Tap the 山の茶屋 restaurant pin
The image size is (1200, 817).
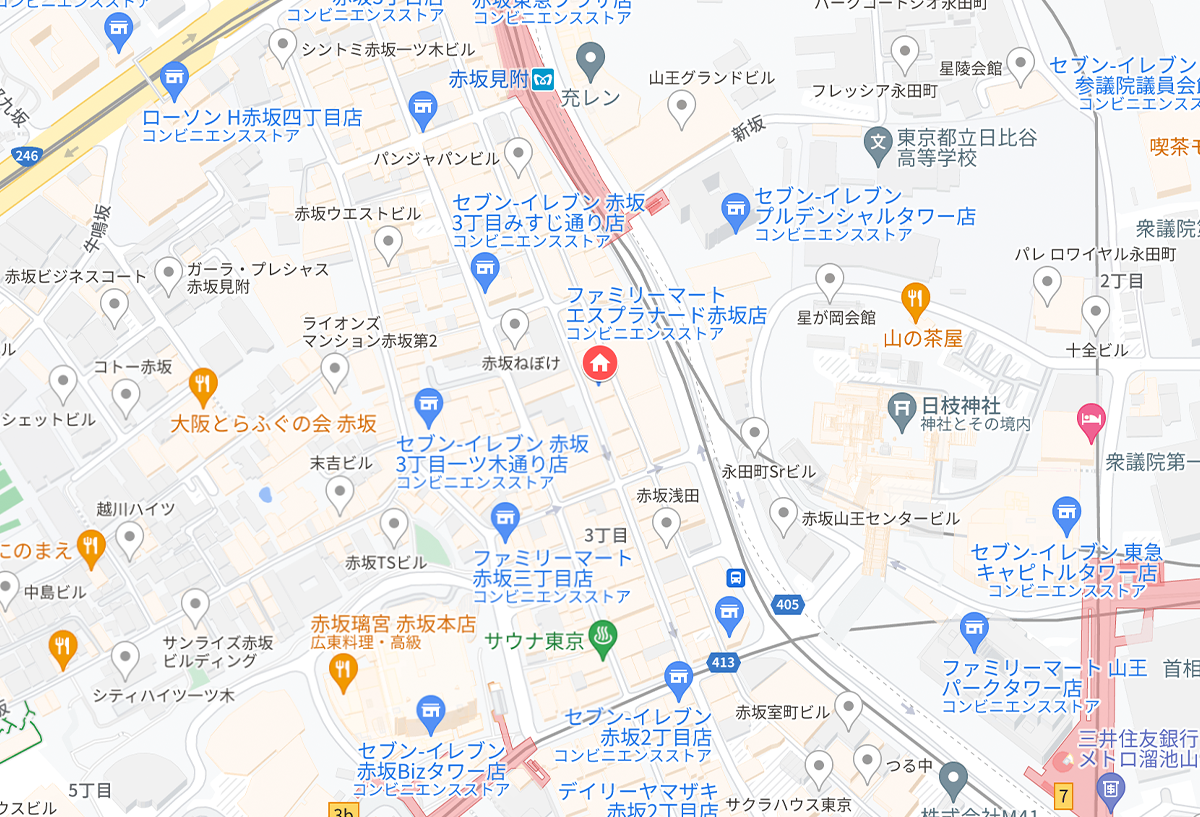[914, 296]
